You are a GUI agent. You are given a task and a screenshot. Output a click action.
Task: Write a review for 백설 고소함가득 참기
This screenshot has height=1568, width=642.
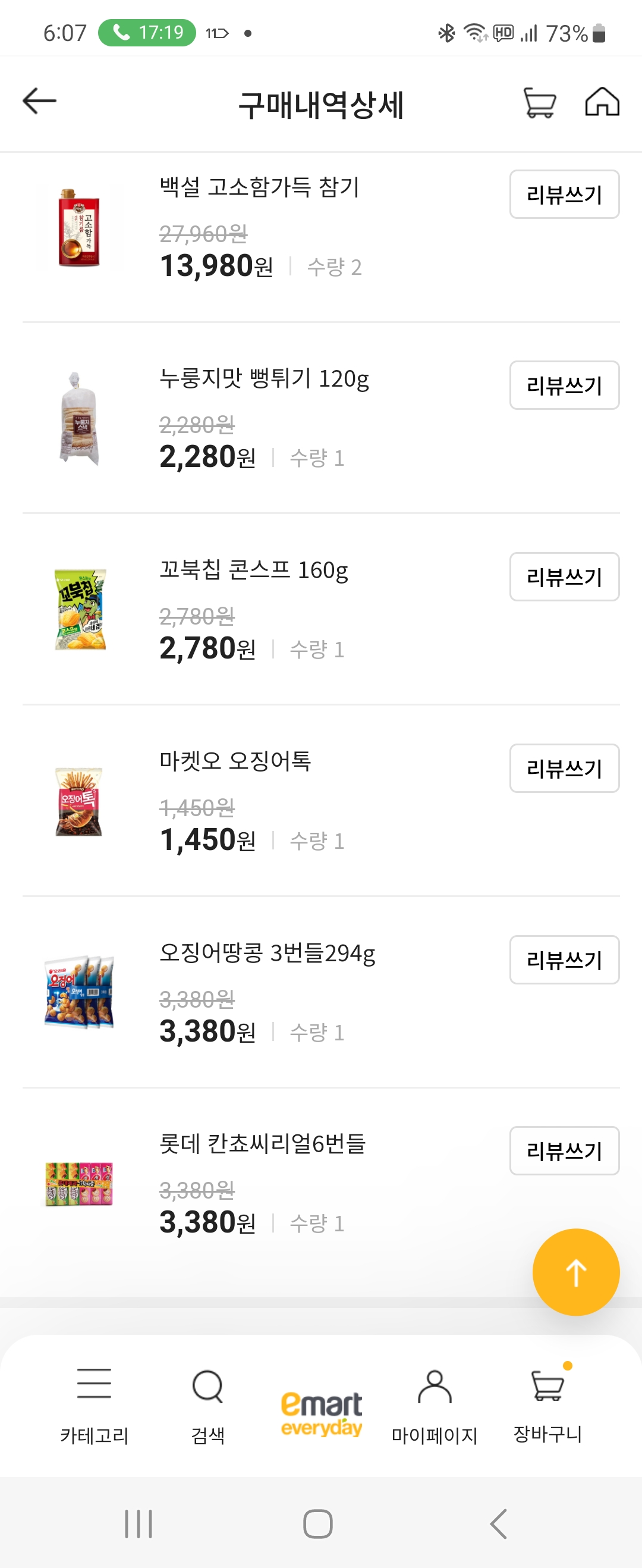point(564,194)
